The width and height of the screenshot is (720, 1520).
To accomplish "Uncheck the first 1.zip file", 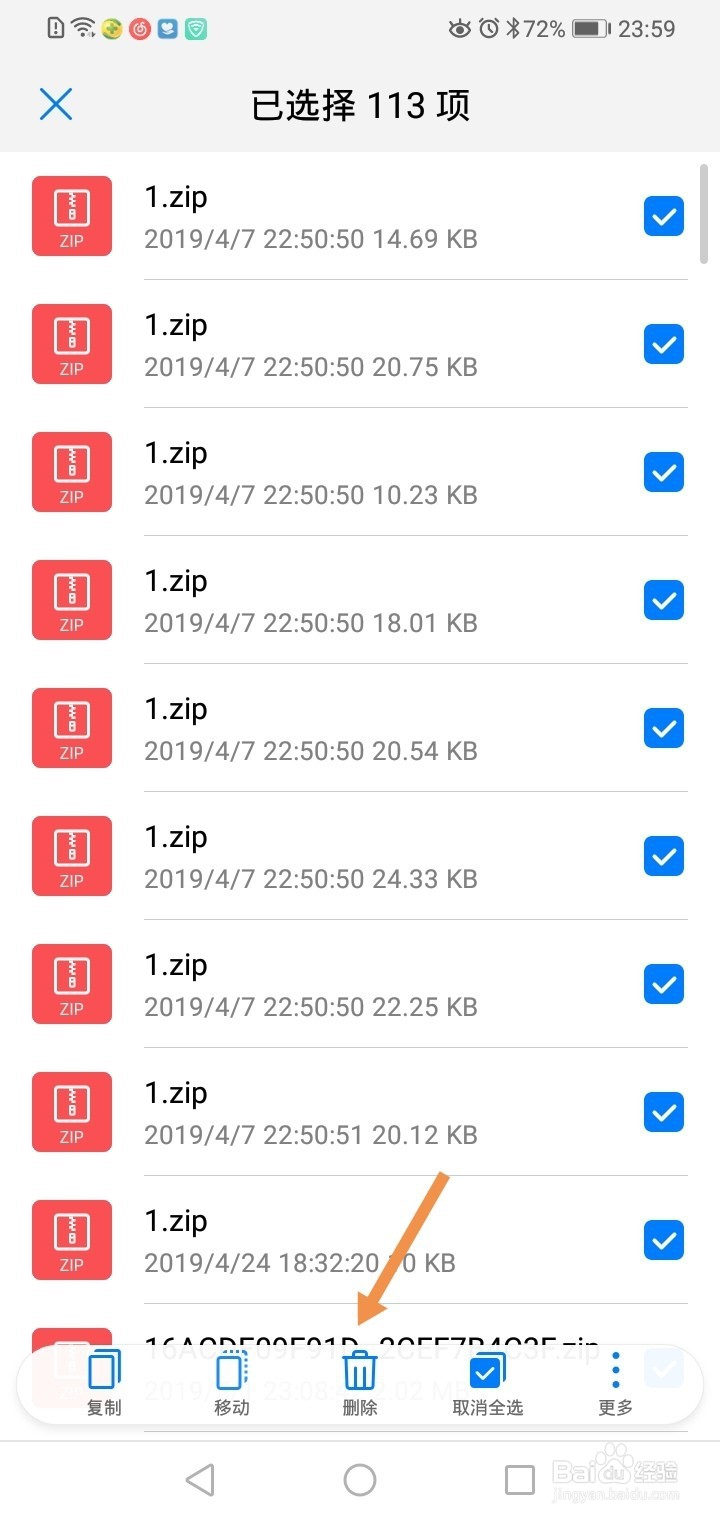I will pos(663,216).
